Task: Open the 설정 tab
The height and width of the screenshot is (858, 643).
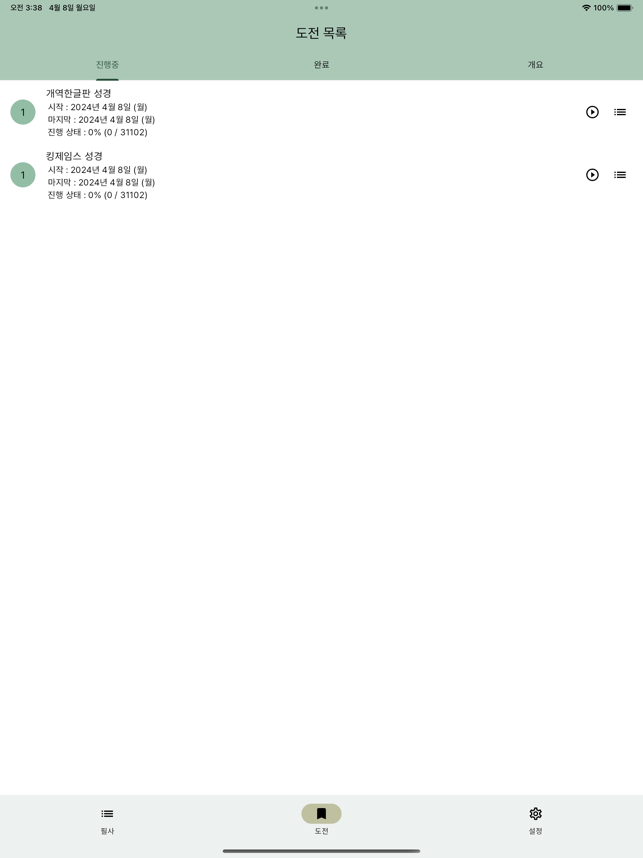Action: click(535, 820)
